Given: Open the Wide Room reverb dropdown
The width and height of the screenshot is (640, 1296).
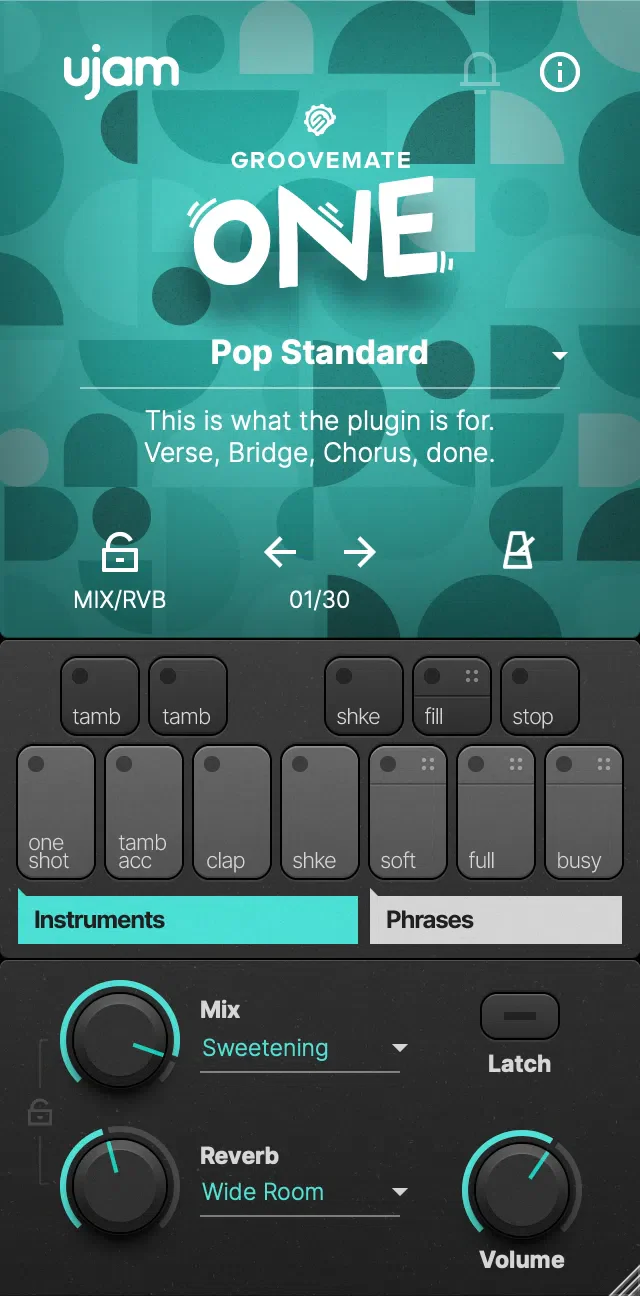Looking at the screenshot, I should click(300, 1193).
